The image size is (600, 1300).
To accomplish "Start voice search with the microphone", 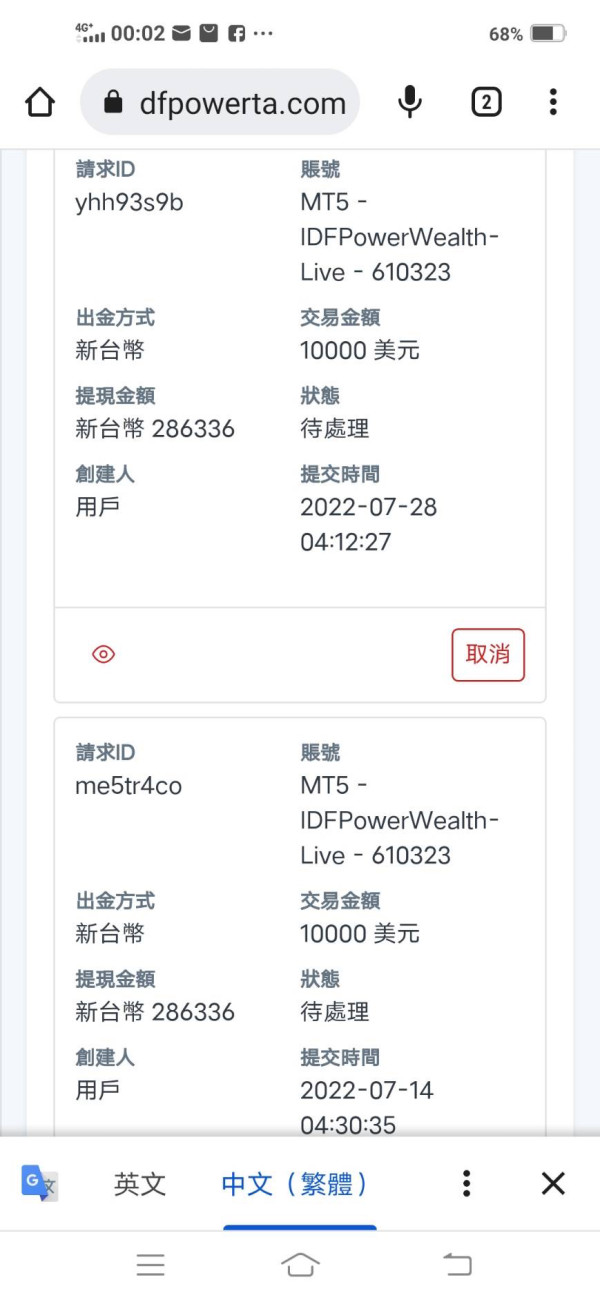I will pyautogui.click(x=409, y=102).
